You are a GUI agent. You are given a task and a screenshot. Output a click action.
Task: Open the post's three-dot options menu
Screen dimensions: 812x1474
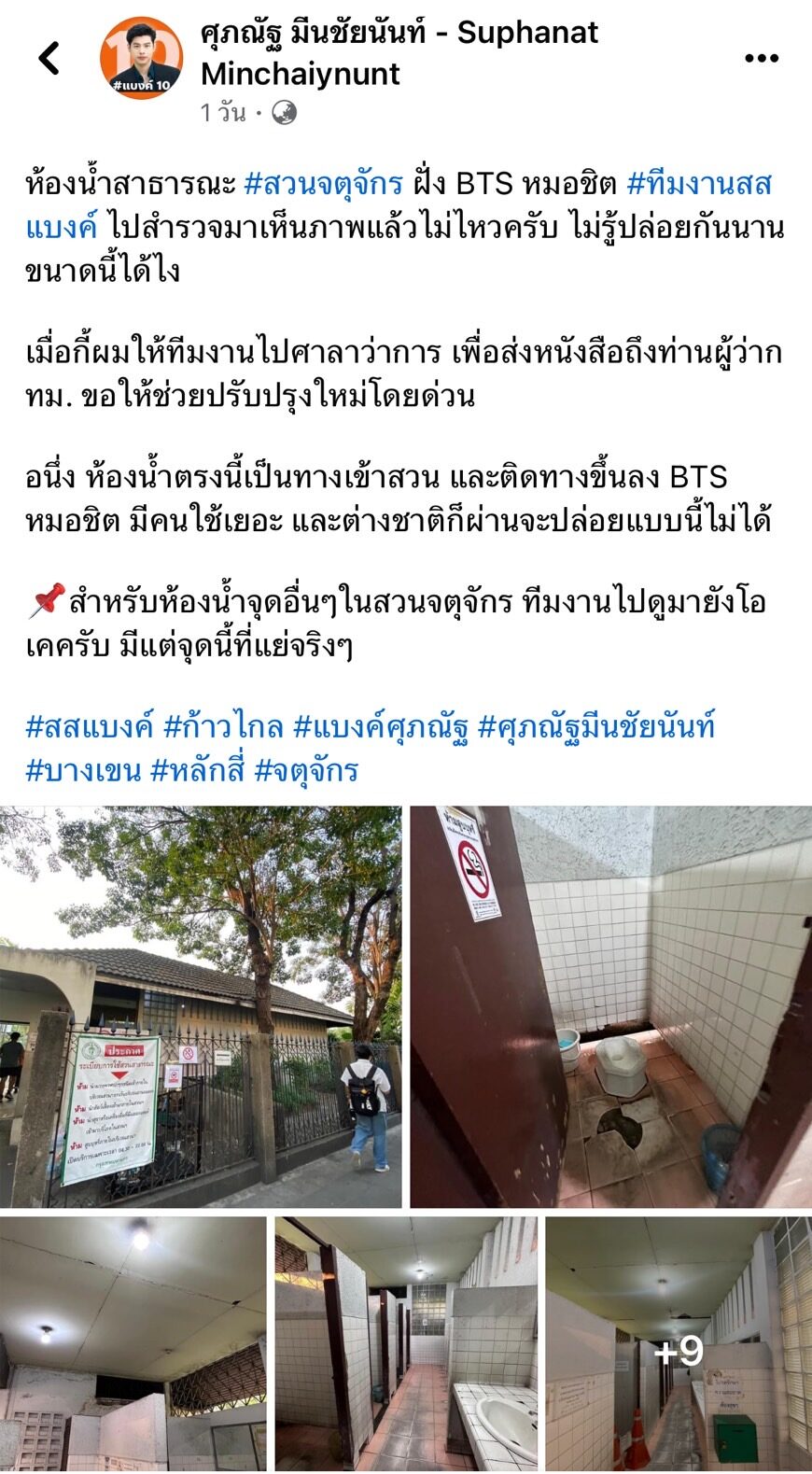coord(762,58)
